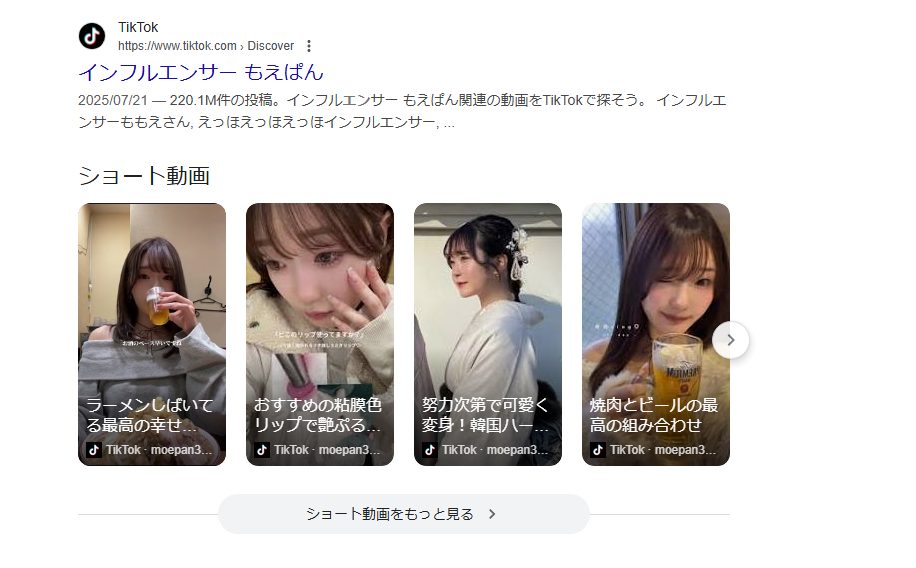Tap ショート動画をもっと見る button
This screenshot has width=916, height=568.
403,514
